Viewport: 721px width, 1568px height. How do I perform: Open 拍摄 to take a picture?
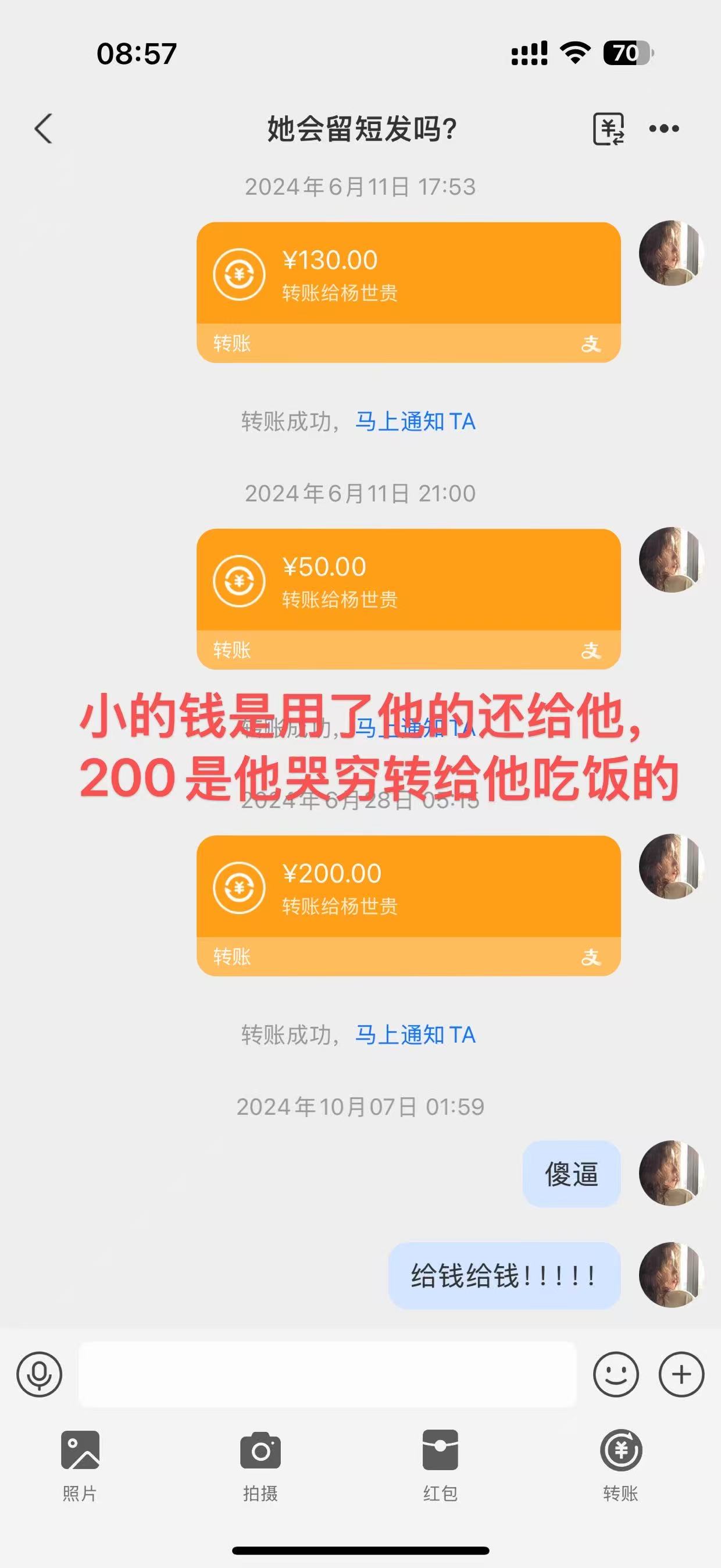point(260,1466)
